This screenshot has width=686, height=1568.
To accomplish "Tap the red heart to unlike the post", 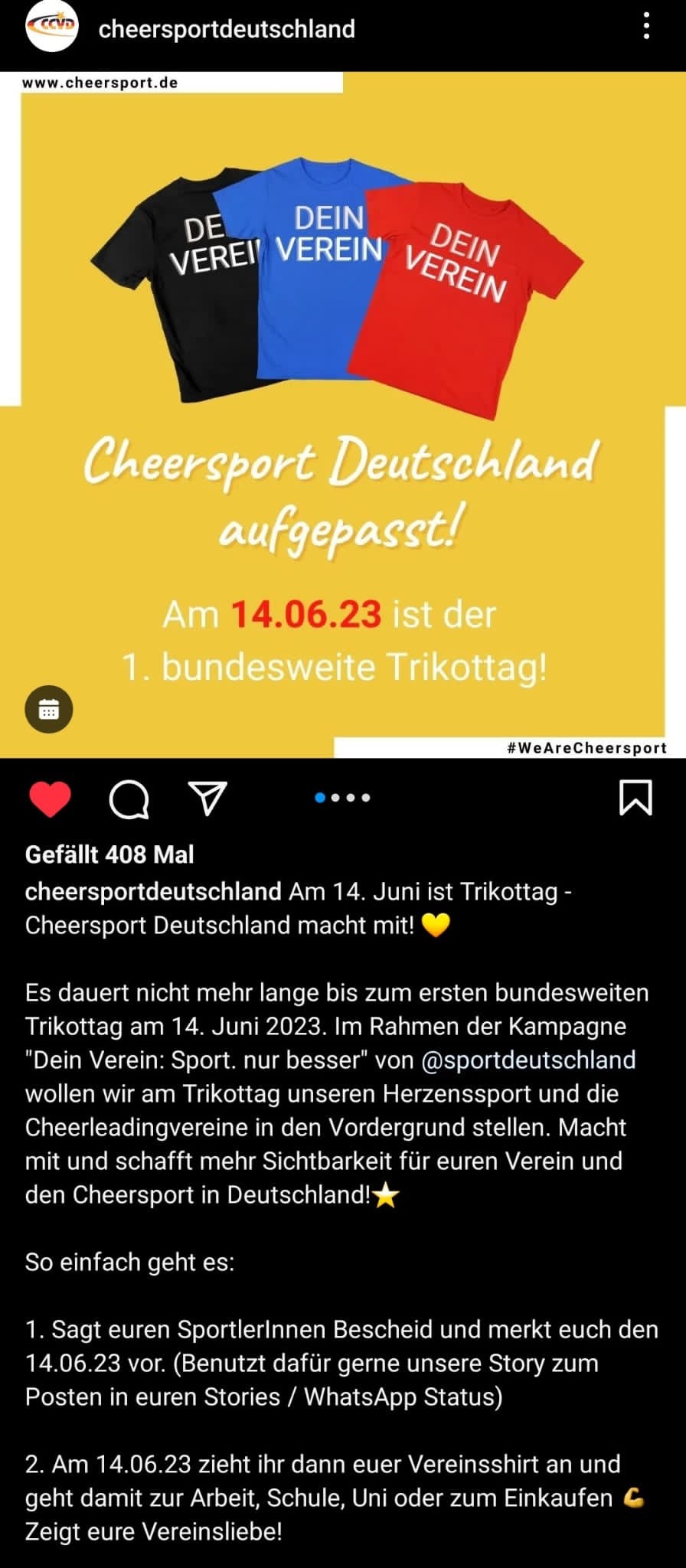I will click(x=50, y=799).
